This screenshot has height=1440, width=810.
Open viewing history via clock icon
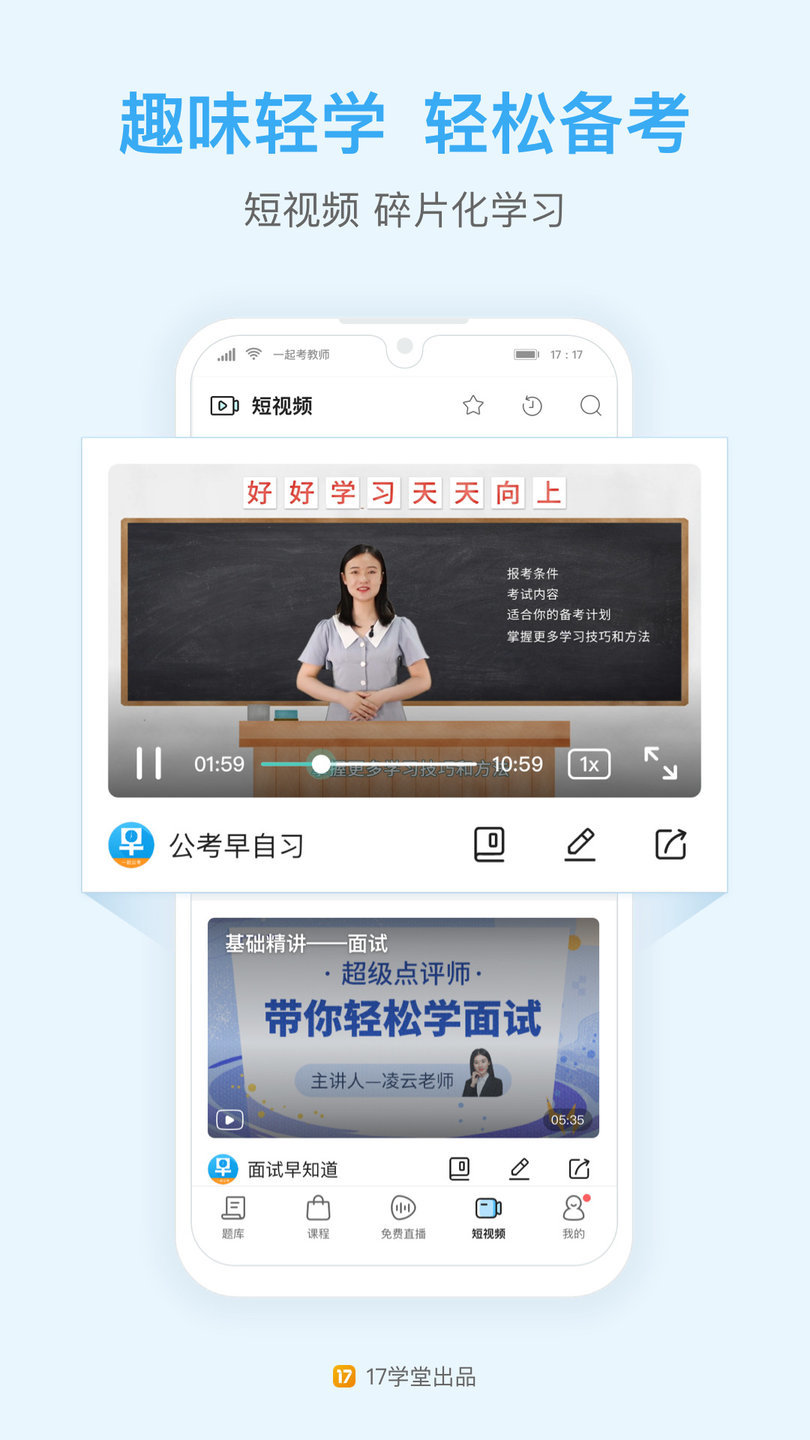532,406
